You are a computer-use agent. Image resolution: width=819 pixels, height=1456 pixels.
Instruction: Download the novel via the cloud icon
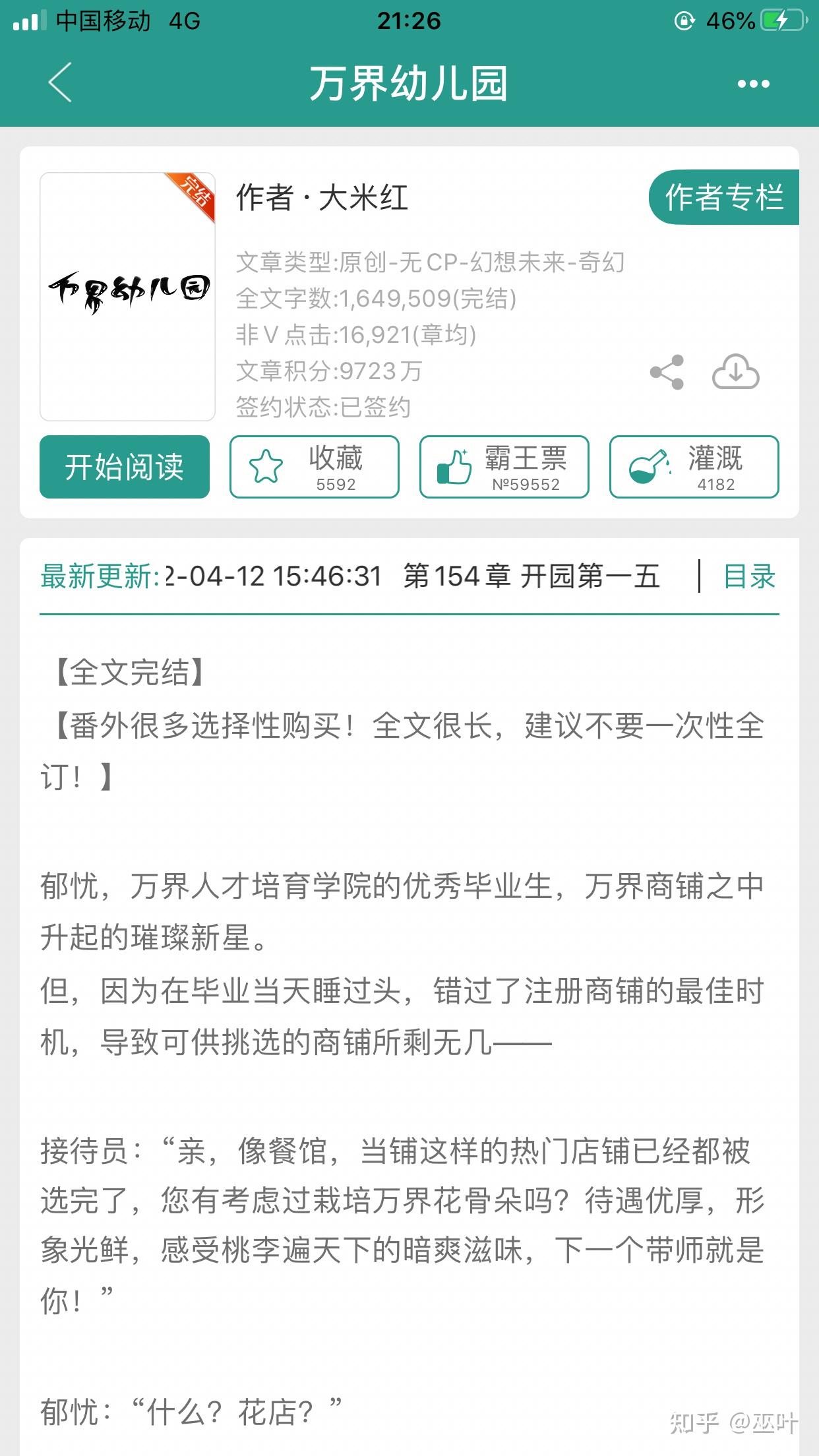[x=736, y=372]
